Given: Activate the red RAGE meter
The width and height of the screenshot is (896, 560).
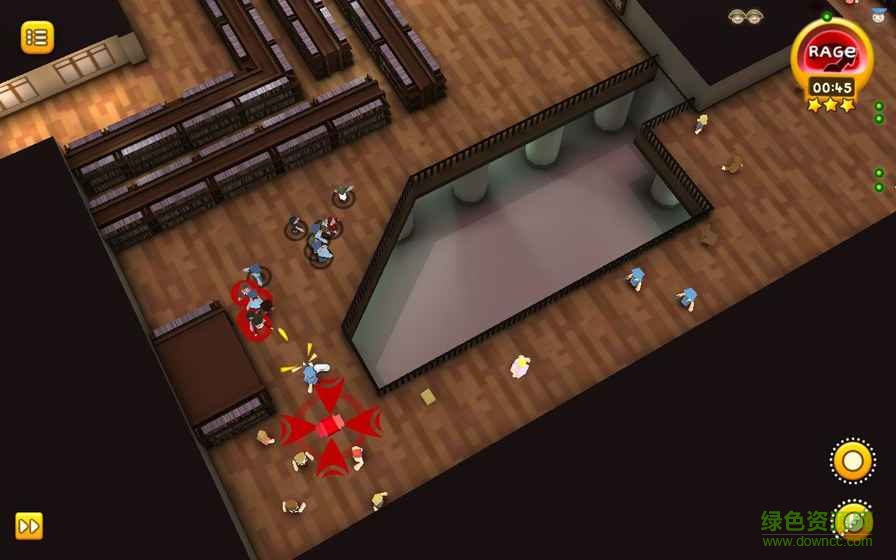Looking at the screenshot, I should click(831, 53).
